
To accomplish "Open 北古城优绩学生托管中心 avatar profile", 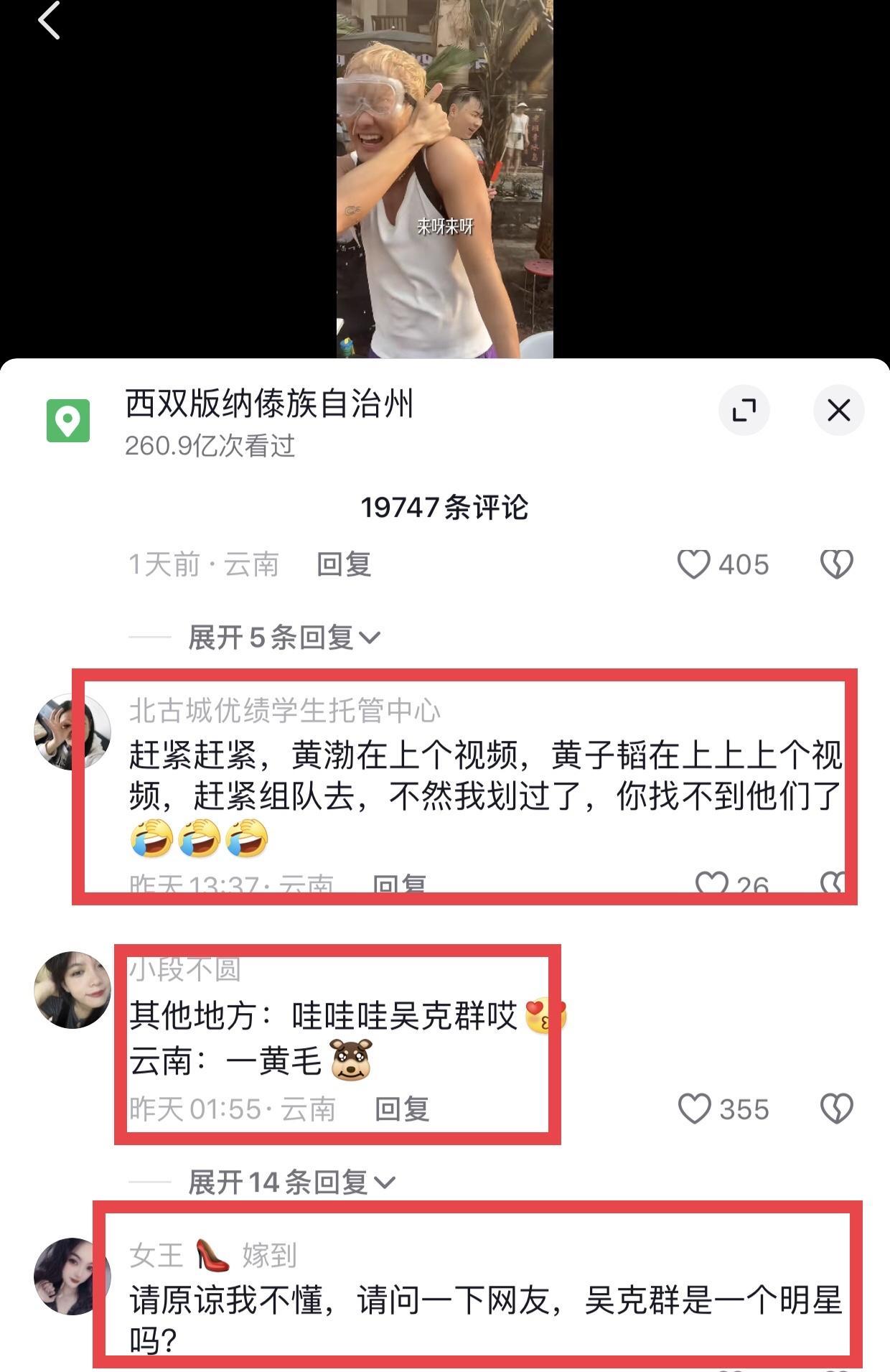I will (x=72, y=732).
